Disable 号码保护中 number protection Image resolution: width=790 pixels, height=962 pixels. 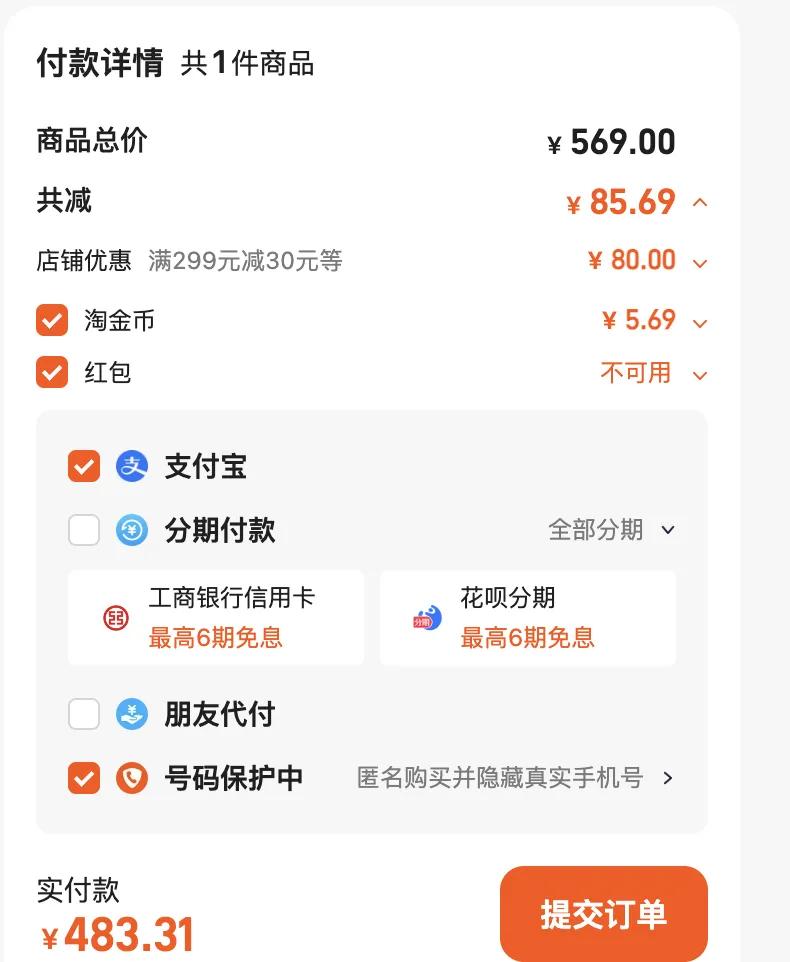tap(84, 777)
